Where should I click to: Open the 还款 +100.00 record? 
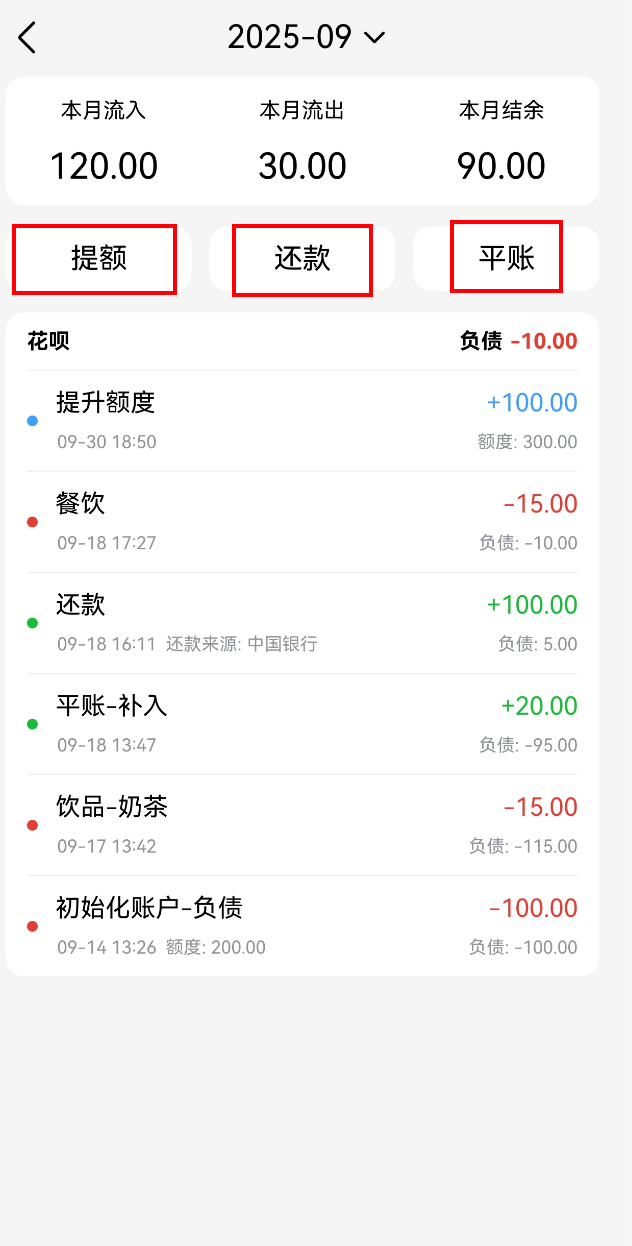302,622
